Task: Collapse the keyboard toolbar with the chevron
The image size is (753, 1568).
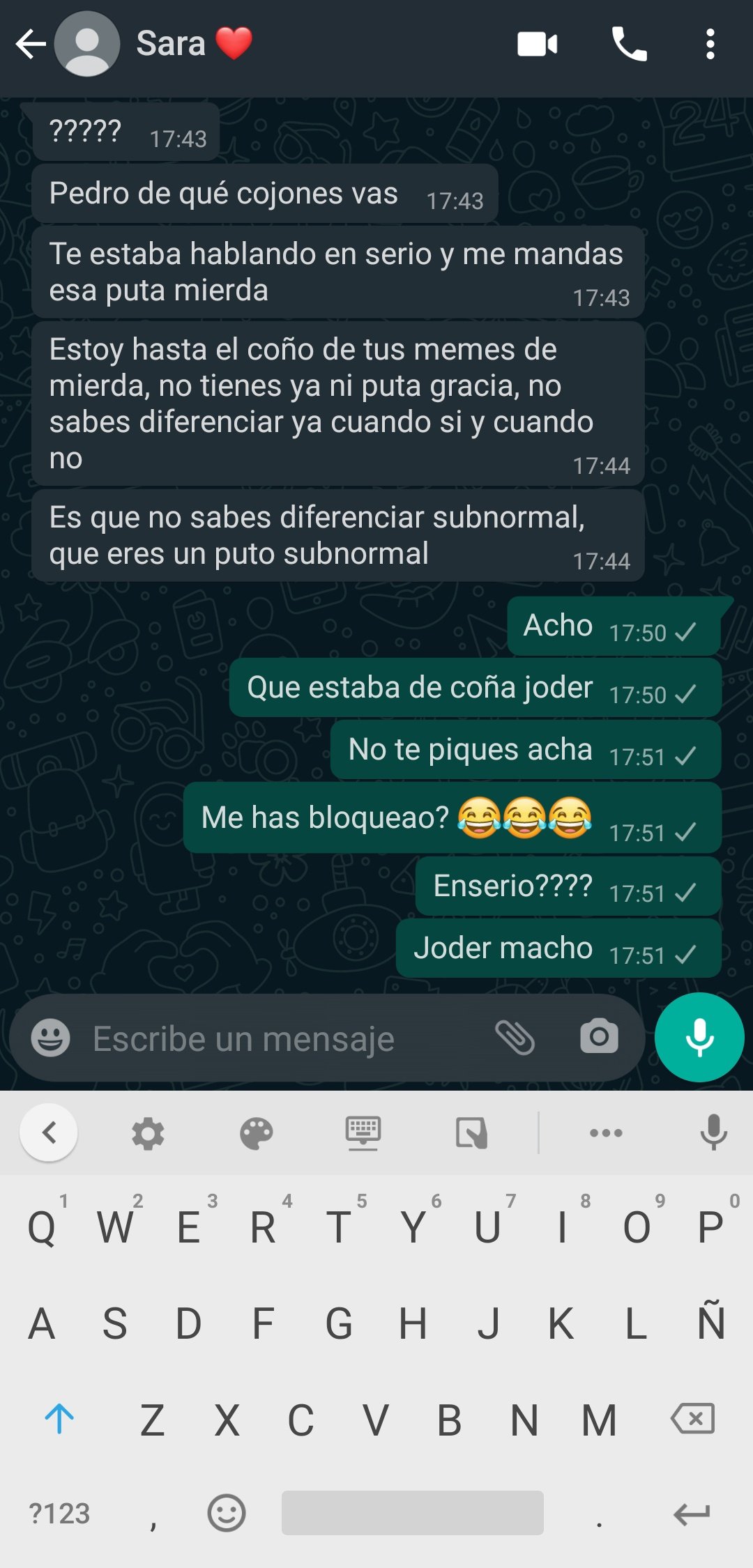Action: [49, 1132]
